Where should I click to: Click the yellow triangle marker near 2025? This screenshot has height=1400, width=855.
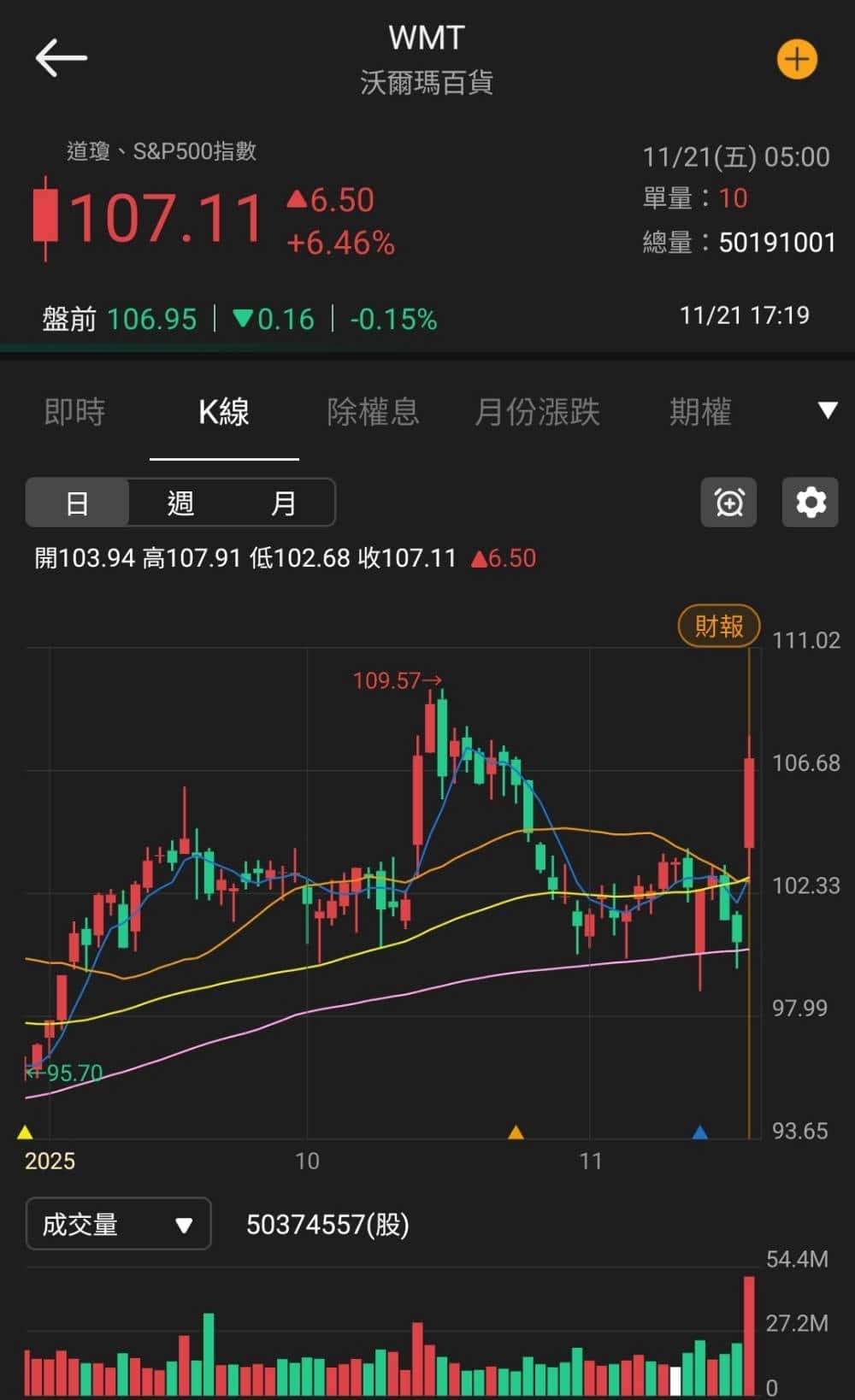26,1131
